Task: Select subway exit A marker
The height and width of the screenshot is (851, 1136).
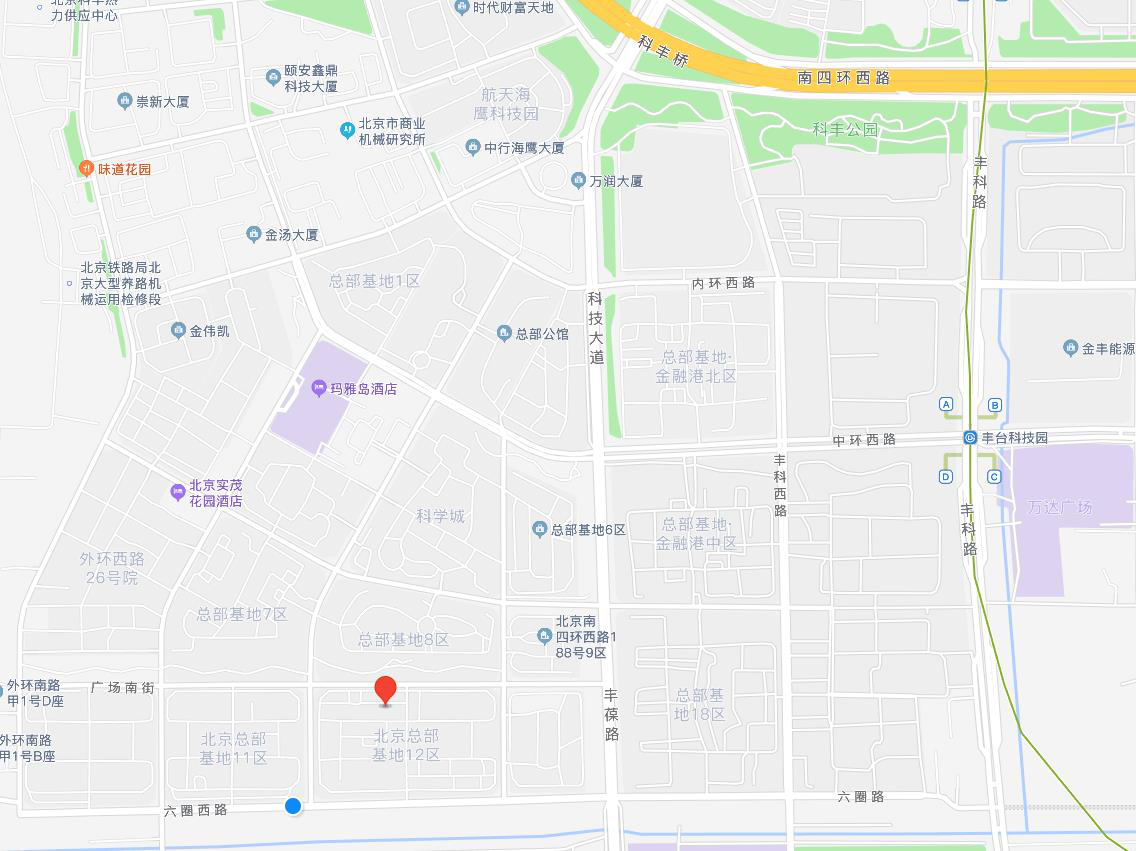Action: pyautogui.click(x=946, y=404)
